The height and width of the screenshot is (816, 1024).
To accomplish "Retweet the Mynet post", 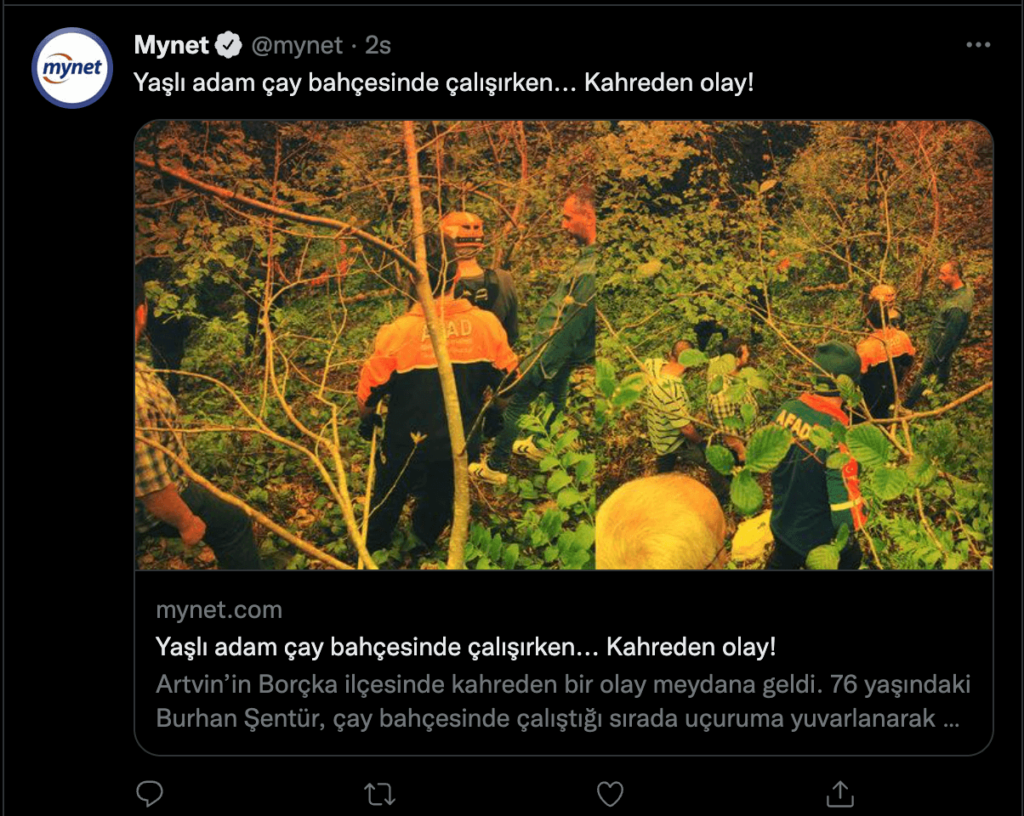I will tap(379, 794).
